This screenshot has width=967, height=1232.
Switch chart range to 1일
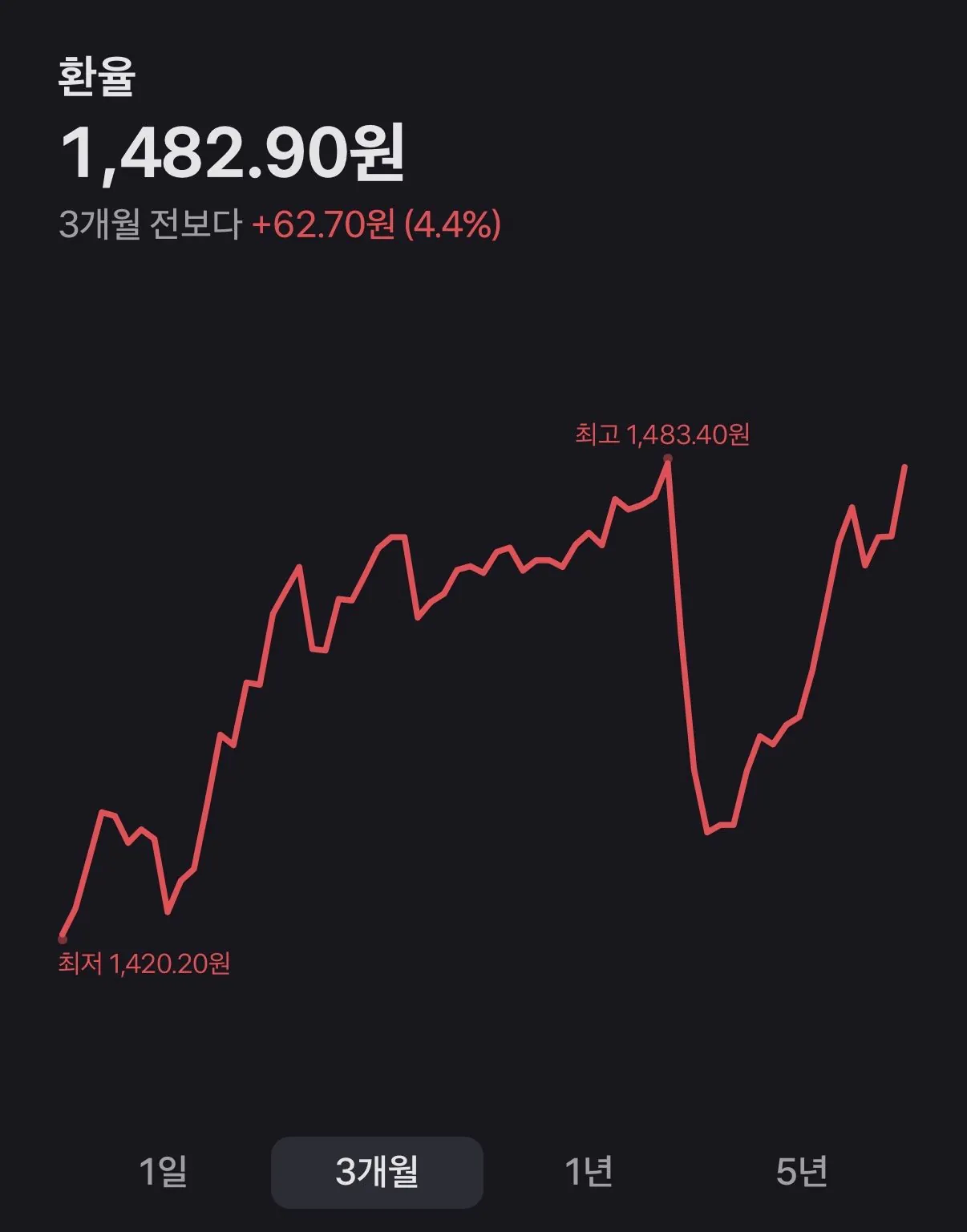click(164, 1171)
